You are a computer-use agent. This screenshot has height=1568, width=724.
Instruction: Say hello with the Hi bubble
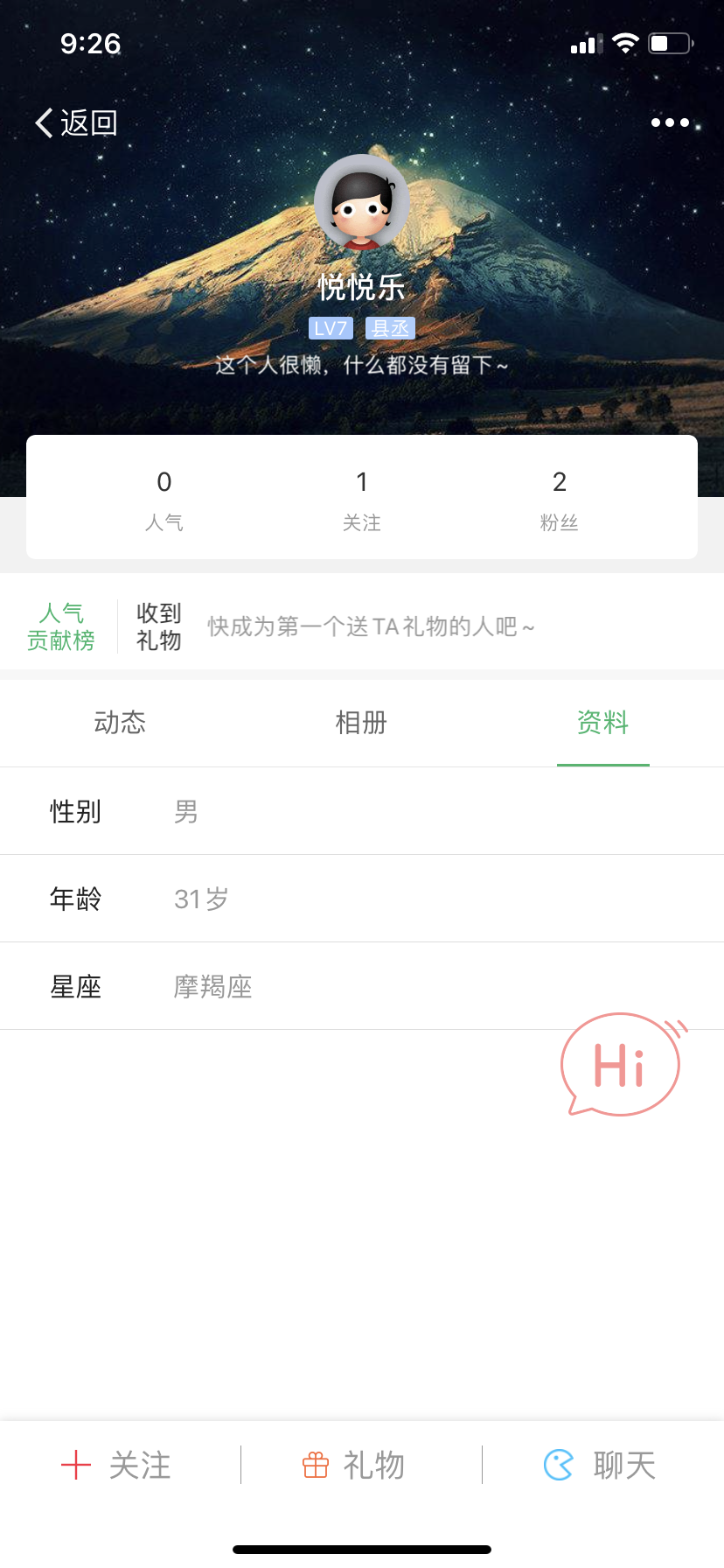click(620, 1065)
